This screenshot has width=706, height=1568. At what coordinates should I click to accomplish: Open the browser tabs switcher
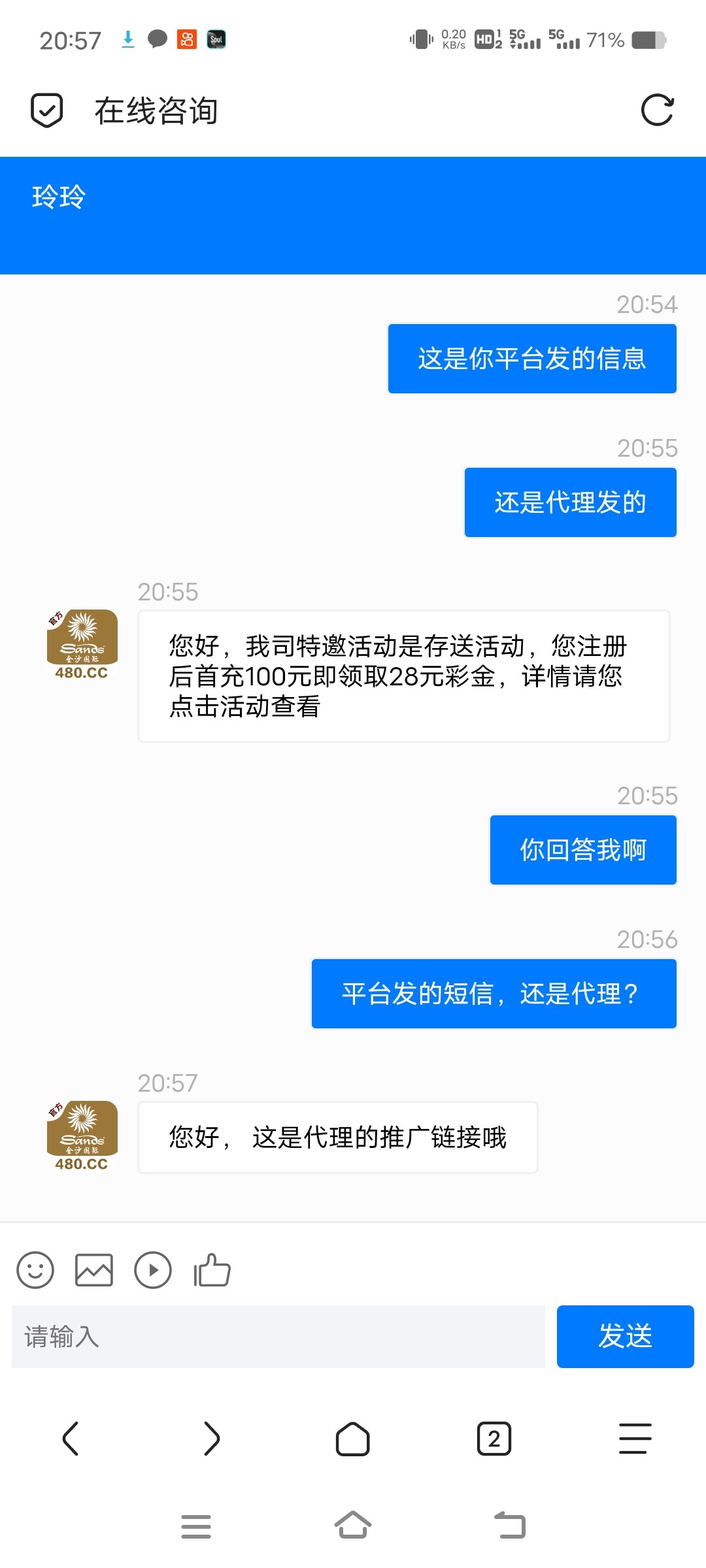coord(494,1439)
